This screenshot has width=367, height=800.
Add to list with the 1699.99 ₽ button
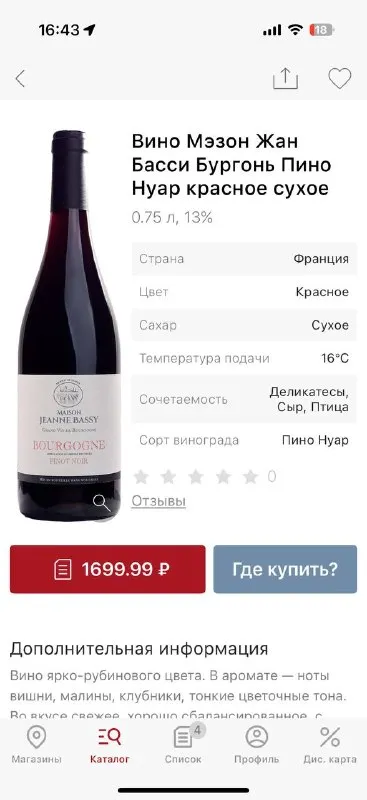[108, 569]
